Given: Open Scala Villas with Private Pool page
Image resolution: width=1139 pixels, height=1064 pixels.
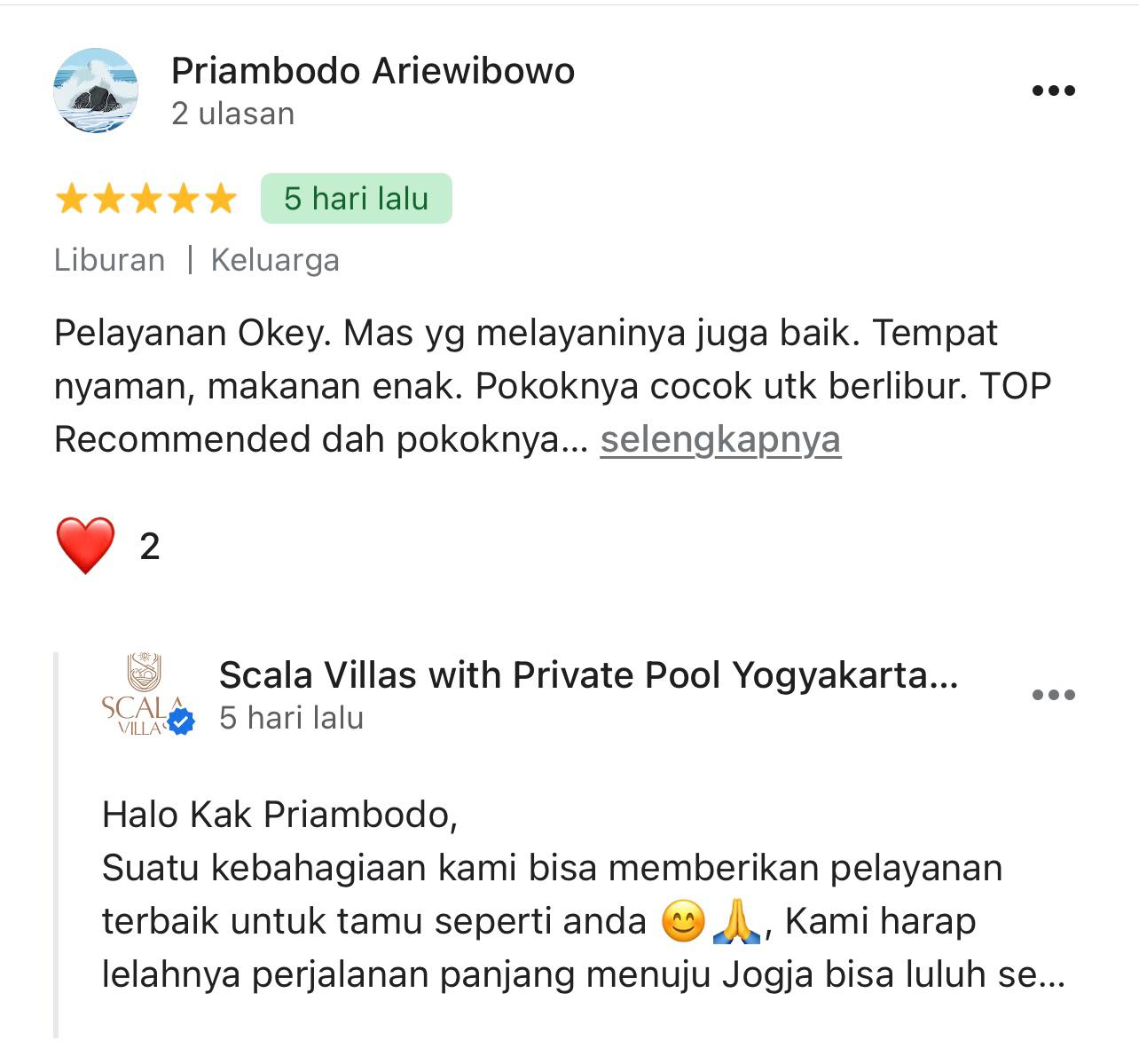Looking at the screenshot, I should [x=588, y=675].
